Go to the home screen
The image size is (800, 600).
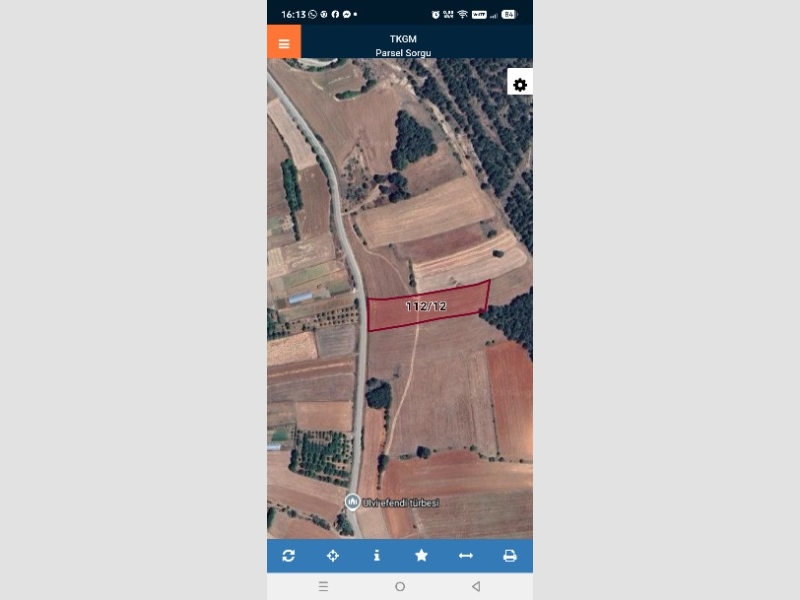click(400, 586)
